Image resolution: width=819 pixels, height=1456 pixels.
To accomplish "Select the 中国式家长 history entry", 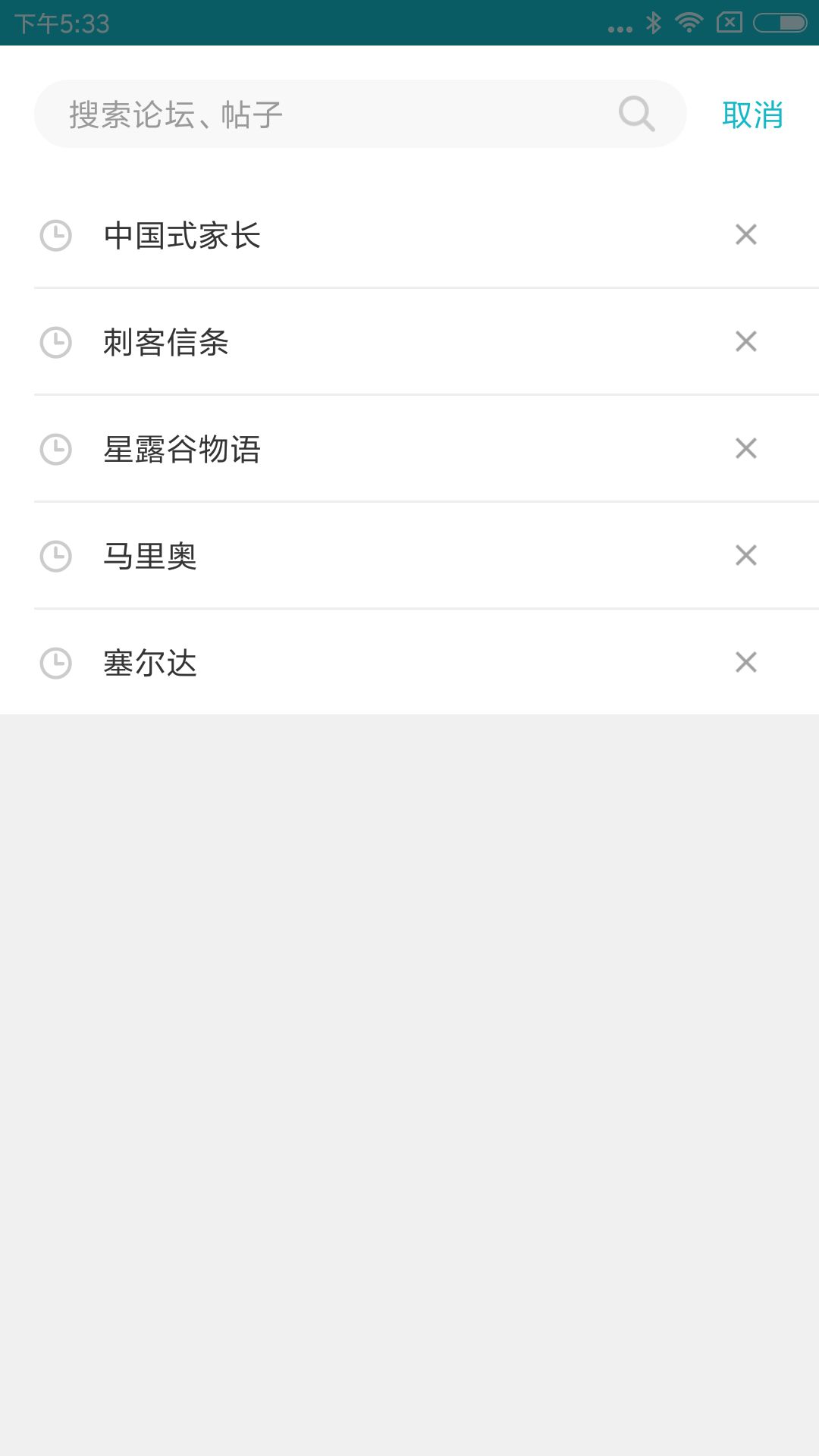I will (x=182, y=235).
